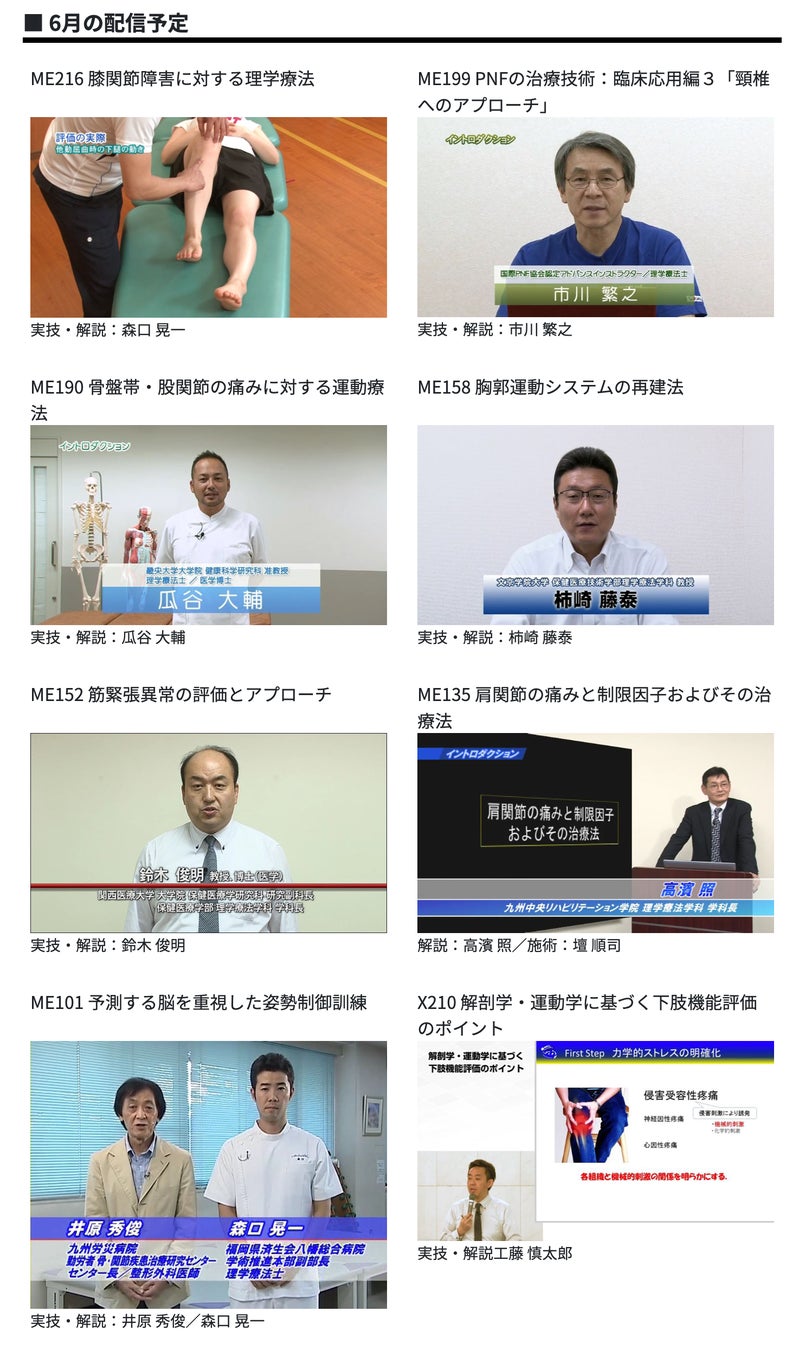Open the ME216 knee joint video thumbnail
Viewport: 786px width, 1350px height.
click(208, 217)
